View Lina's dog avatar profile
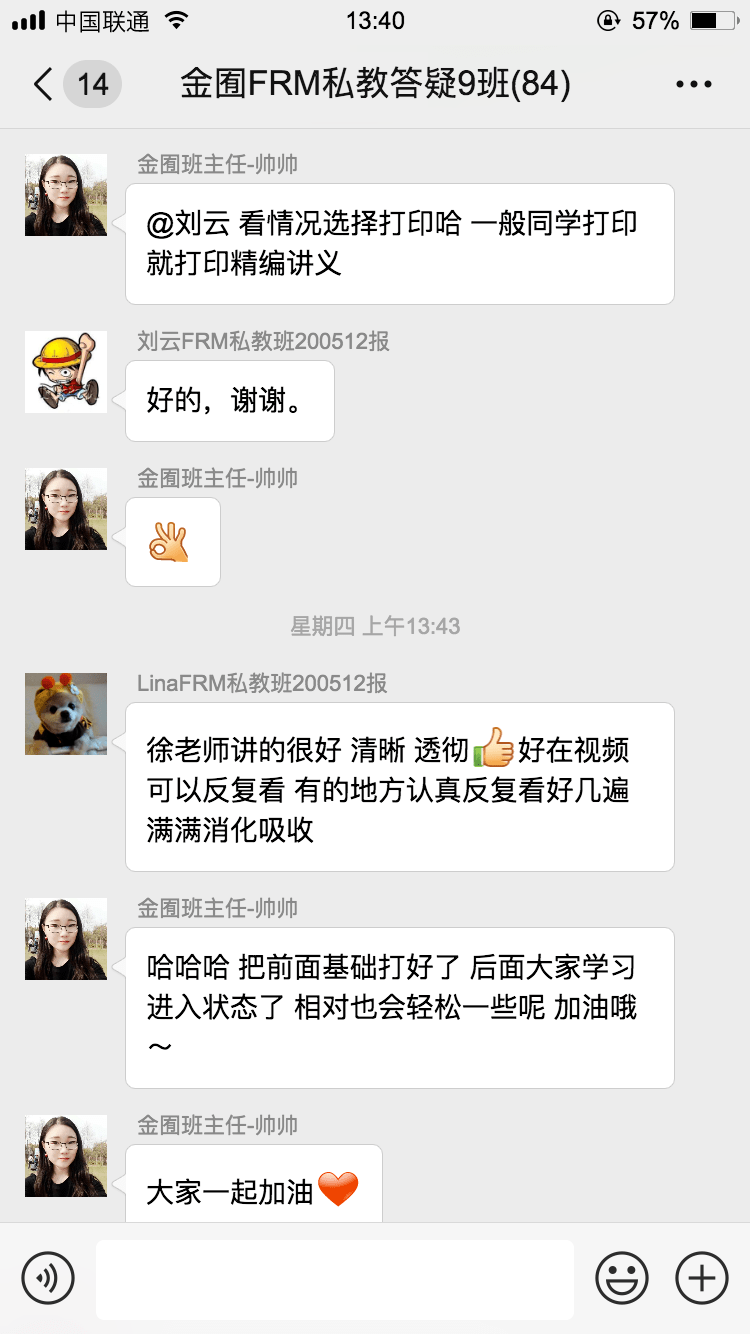Image resolution: width=750 pixels, height=1334 pixels. pyautogui.click(x=66, y=714)
